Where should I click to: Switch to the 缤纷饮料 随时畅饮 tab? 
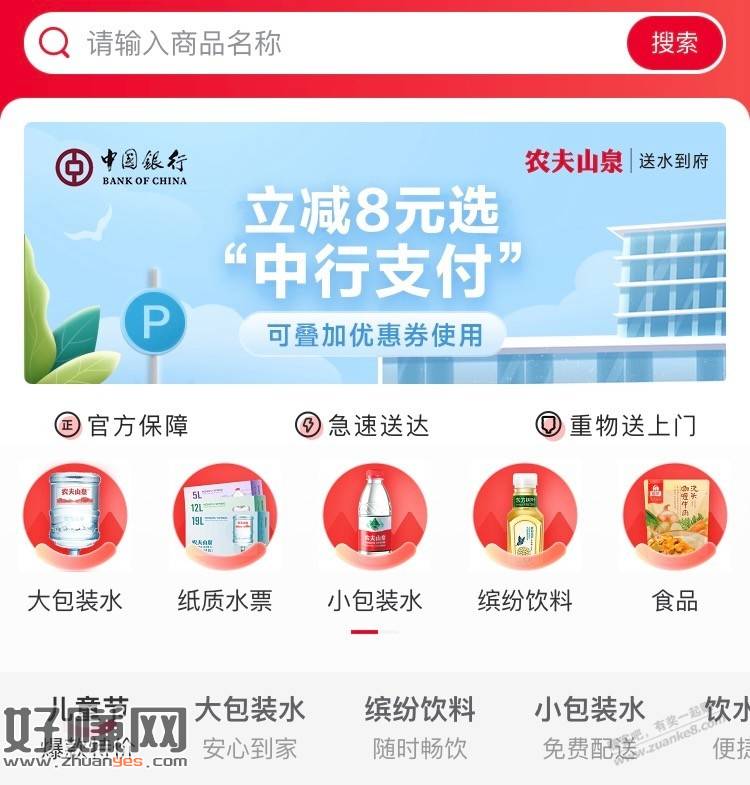(419, 728)
